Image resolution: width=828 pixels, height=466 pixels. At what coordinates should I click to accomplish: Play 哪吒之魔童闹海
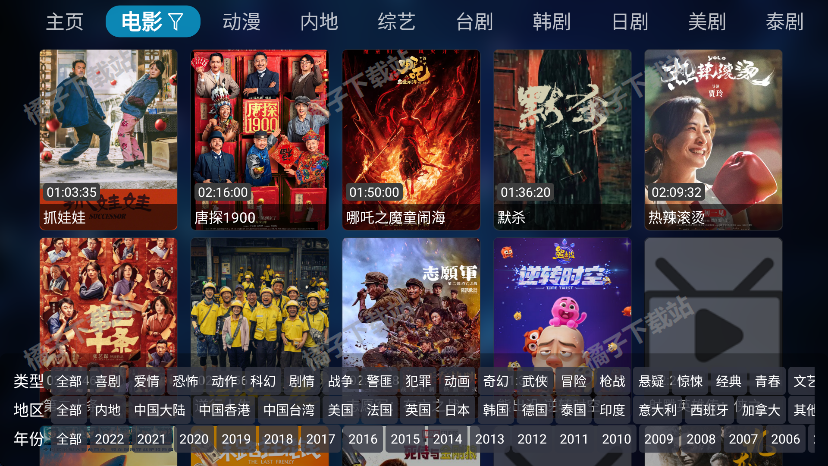[411, 138]
